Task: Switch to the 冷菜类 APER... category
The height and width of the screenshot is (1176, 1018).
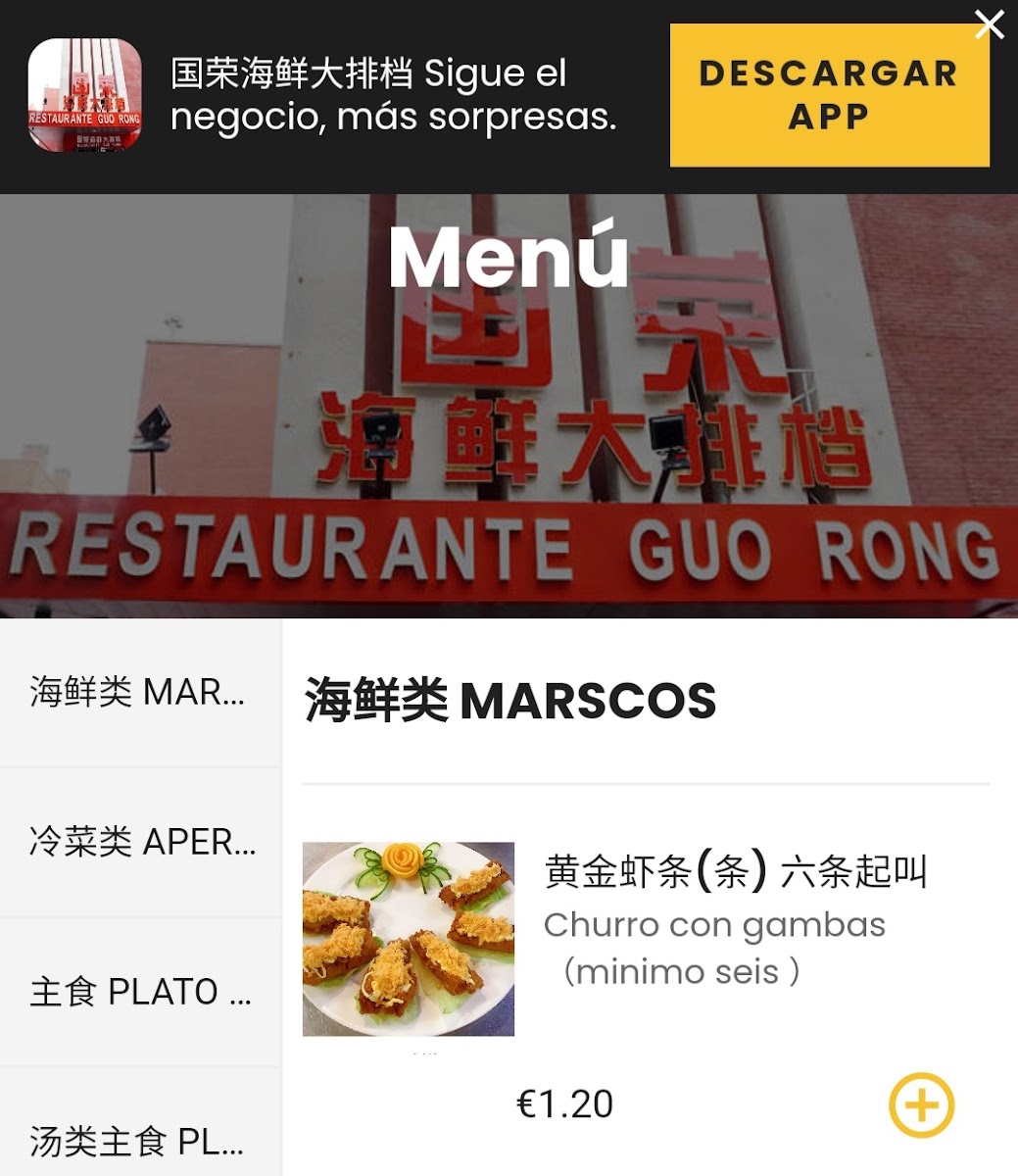Action: pyautogui.click(x=141, y=843)
